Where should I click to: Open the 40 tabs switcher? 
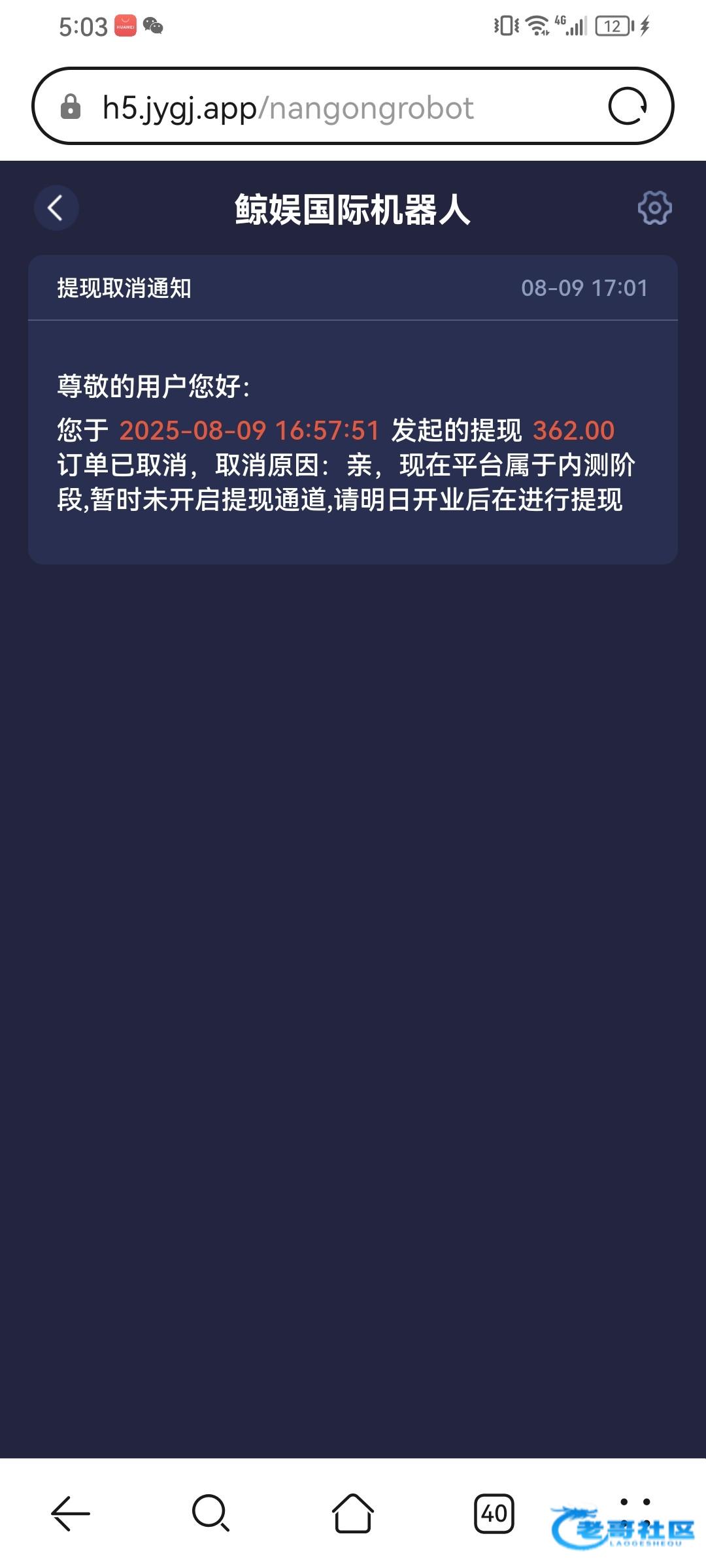click(x=494, y=1513)
